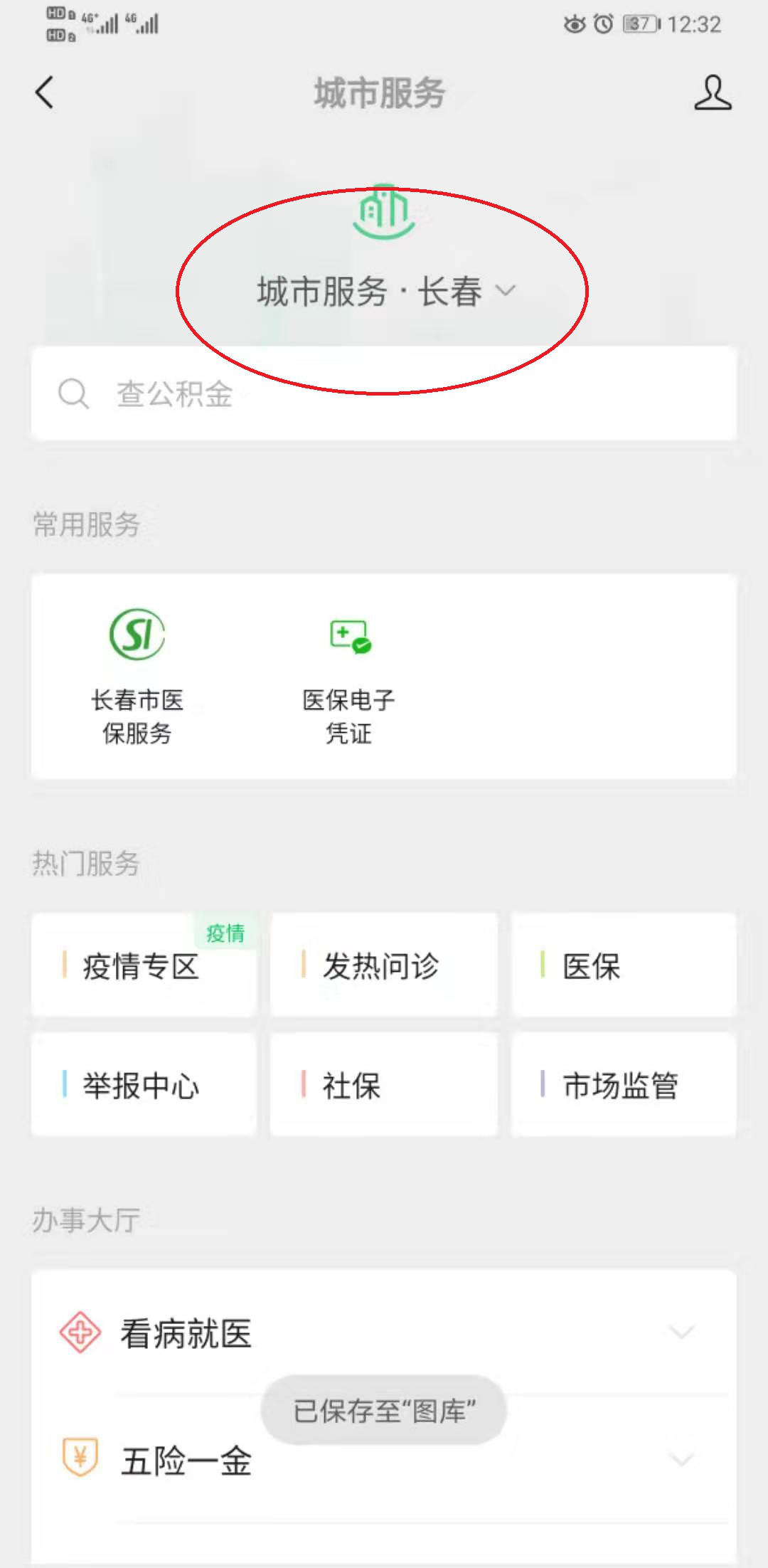Open the 医保 hot service entry
This screenshot has width=768, height=1568.
coord(624,965)
